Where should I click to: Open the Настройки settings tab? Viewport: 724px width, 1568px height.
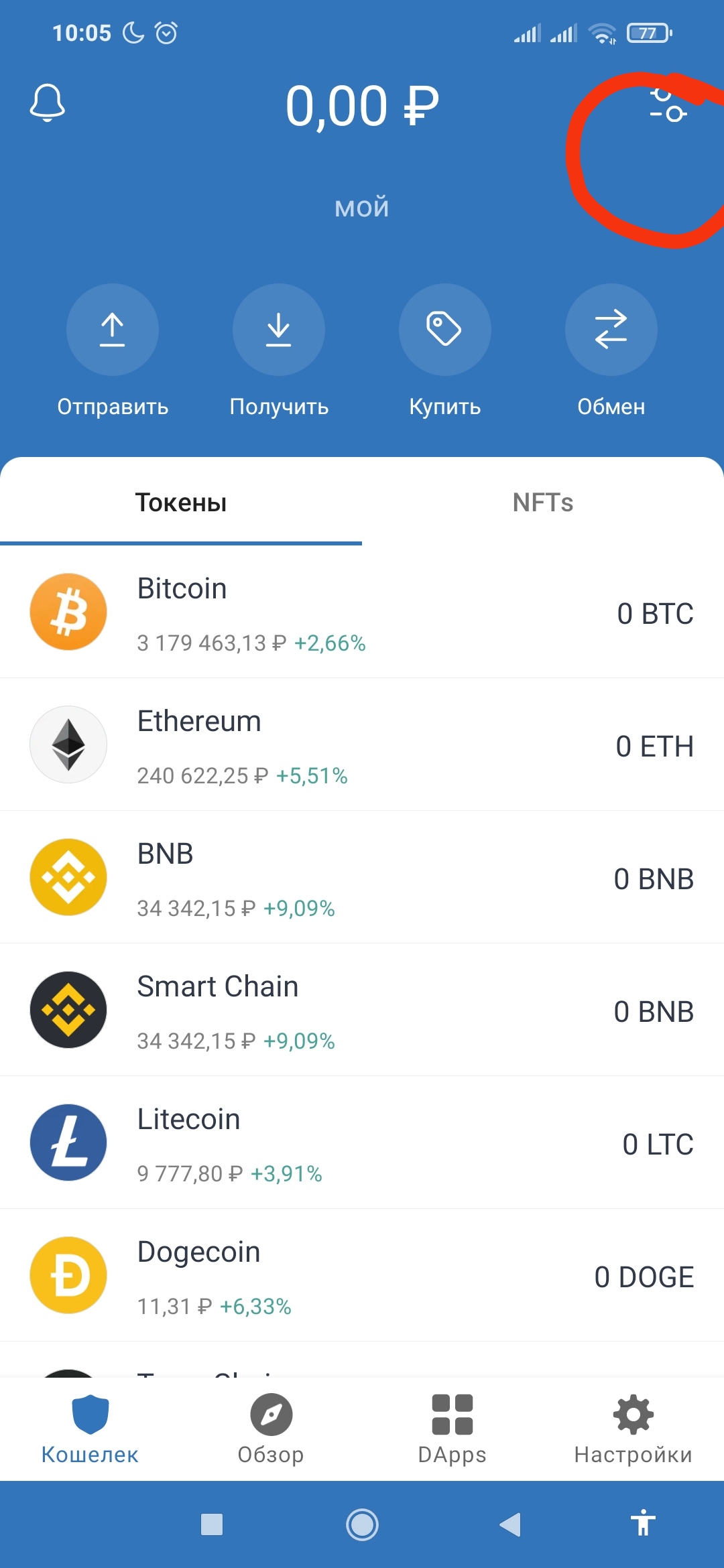coord(633,1429)
